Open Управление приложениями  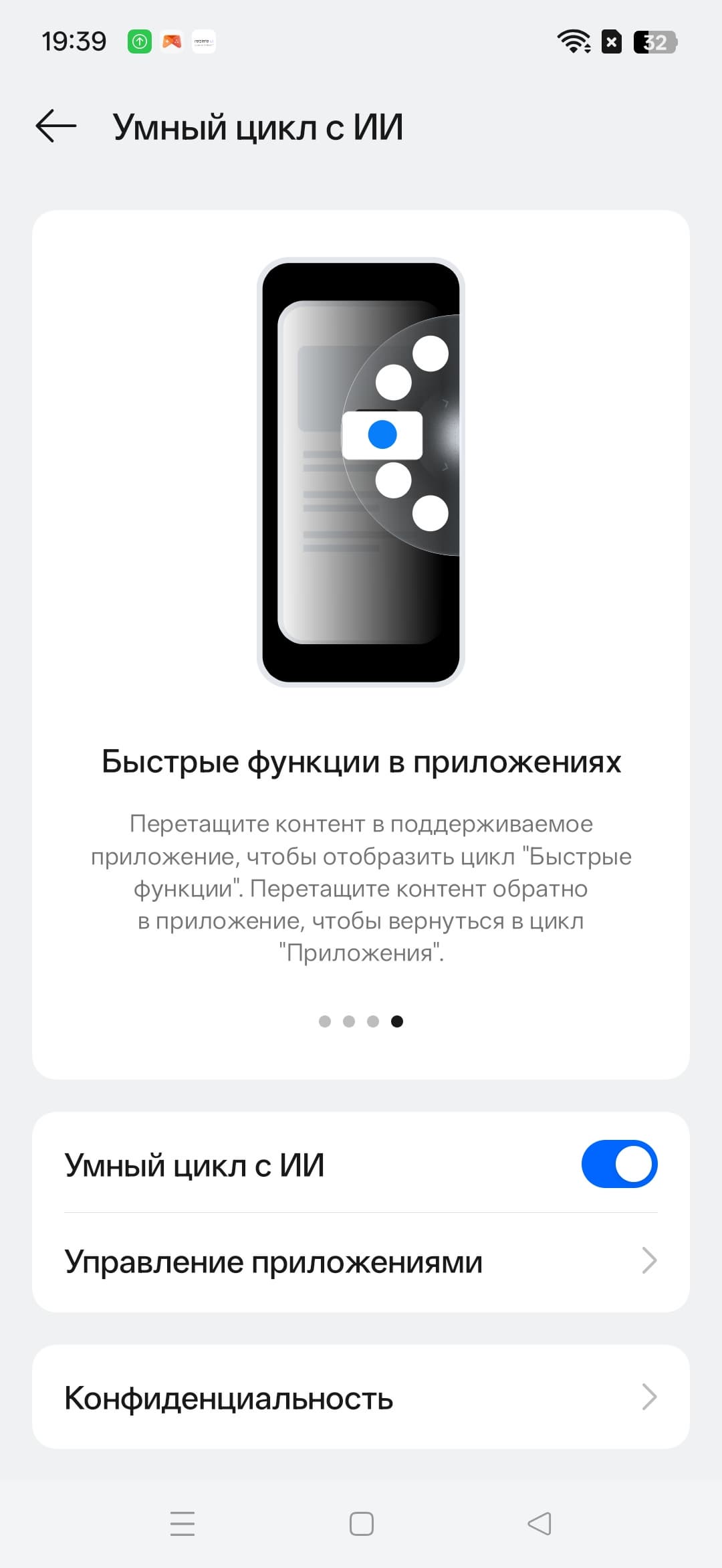click(x=361, y=1262)
